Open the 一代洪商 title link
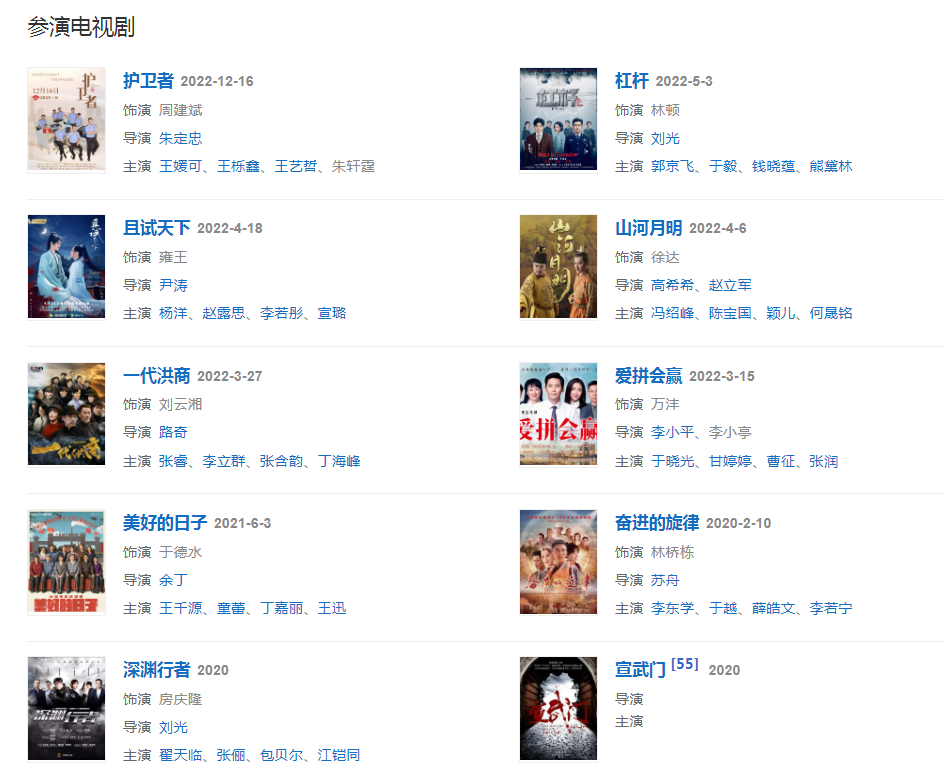This screenshot has height=776, width=944. [156, 376]
